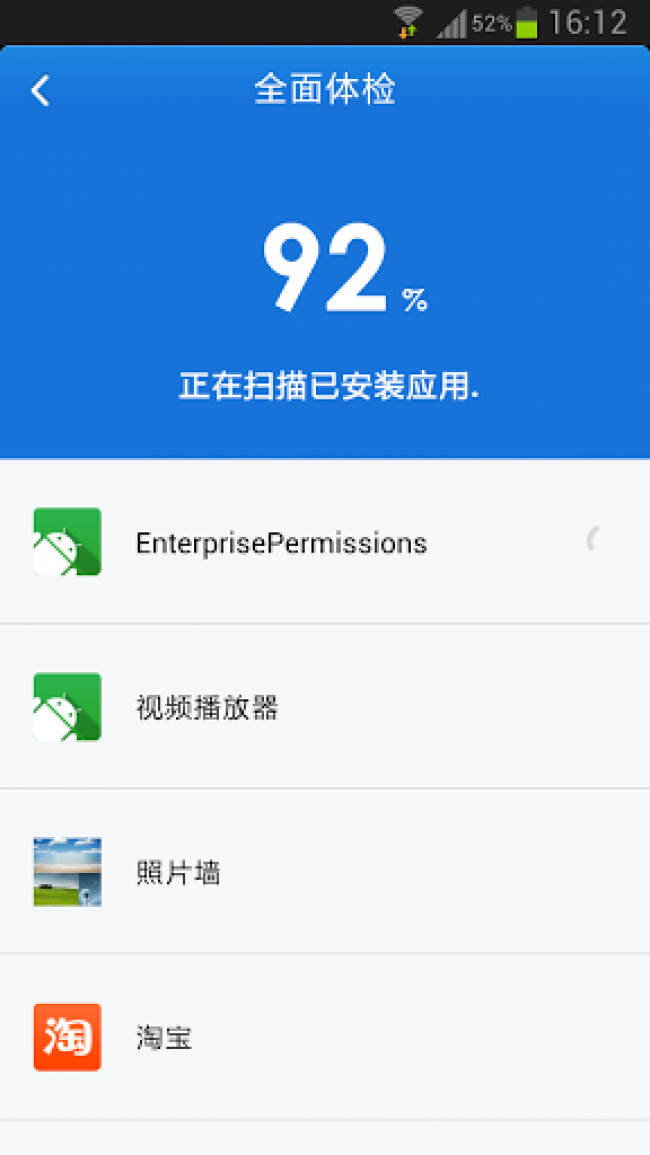
Task: Open the 照片墙 list entry
Action: (325, 871)
